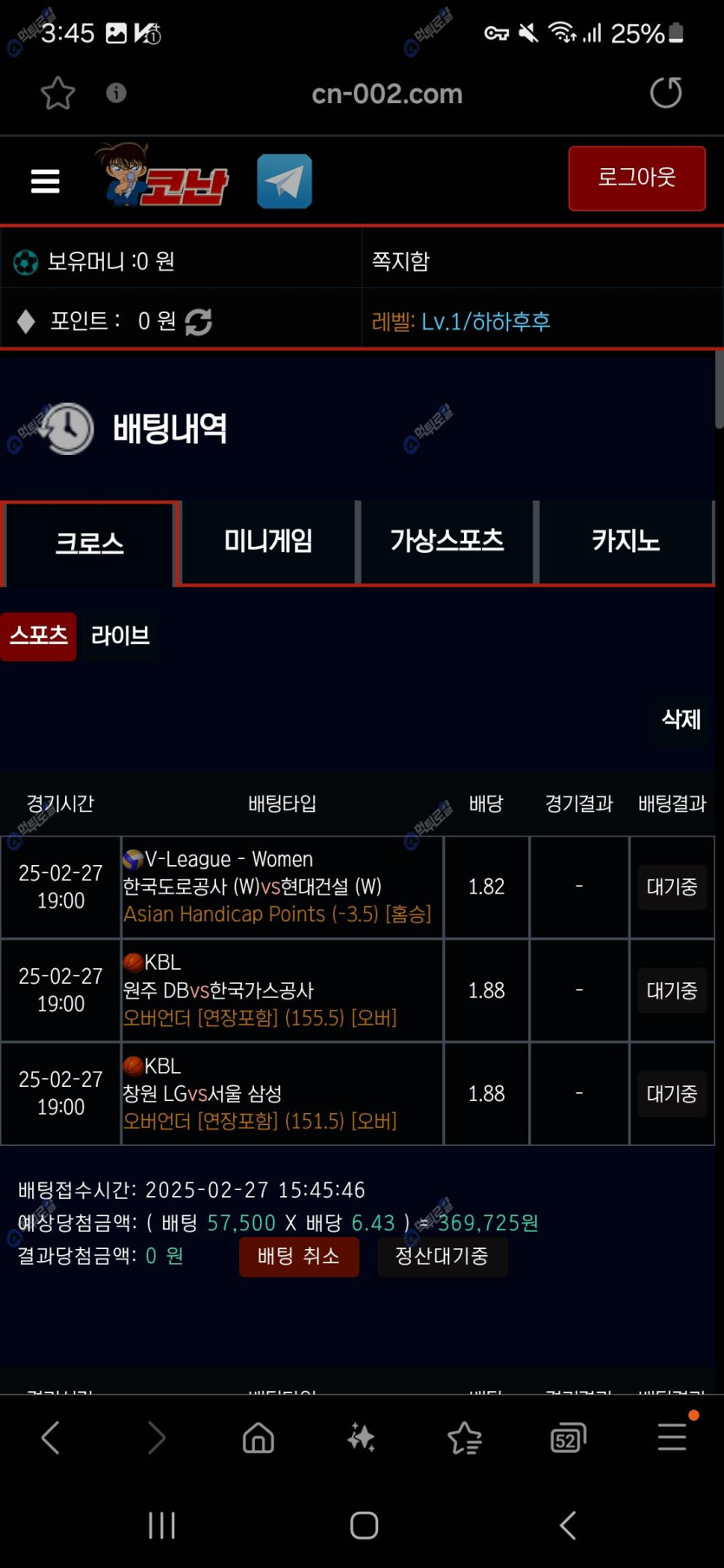
Task: Reload the page
Action: coord(666,93)
